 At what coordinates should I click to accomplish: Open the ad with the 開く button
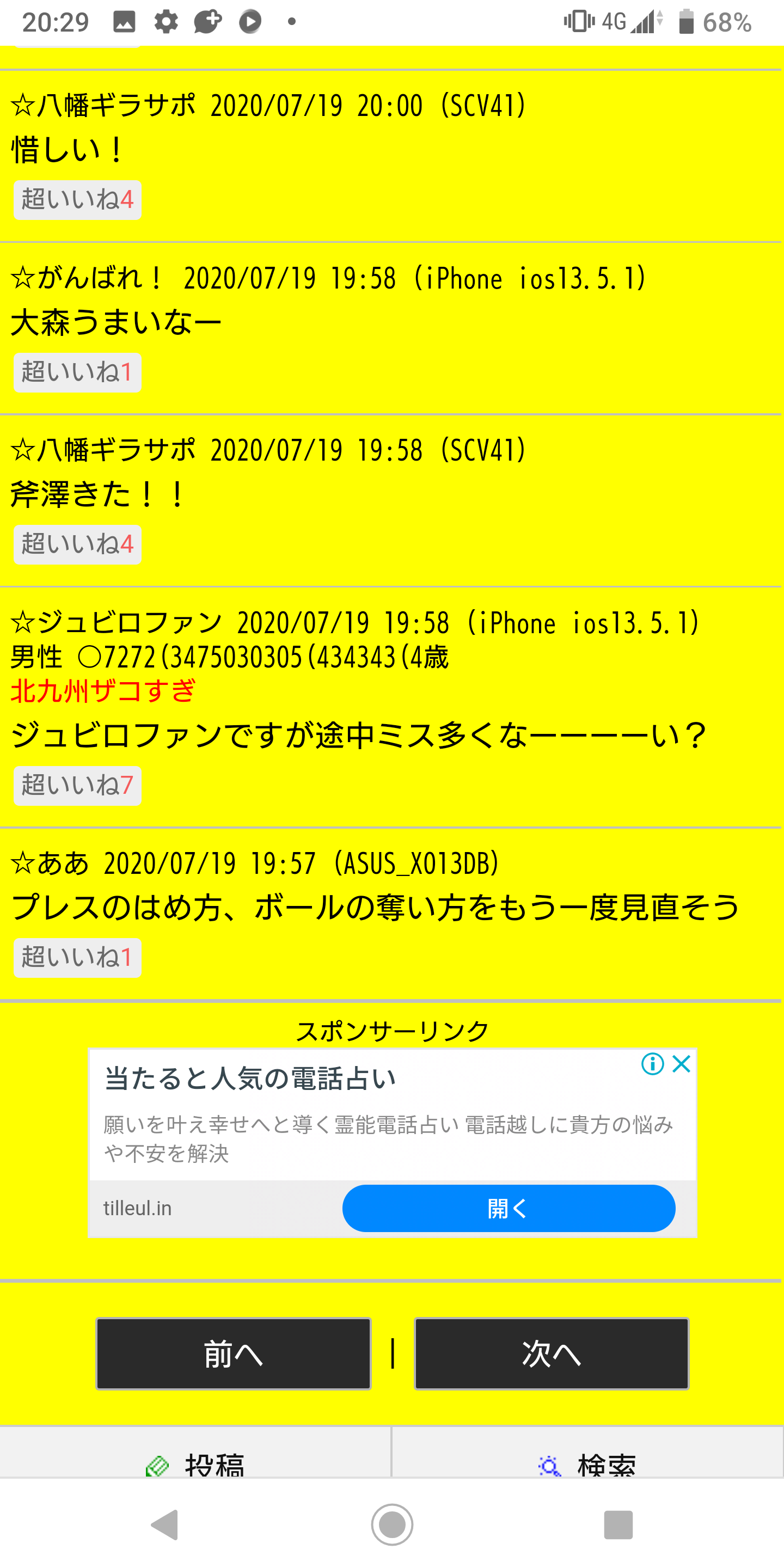pyautogui.click(x=509, y=1208)
